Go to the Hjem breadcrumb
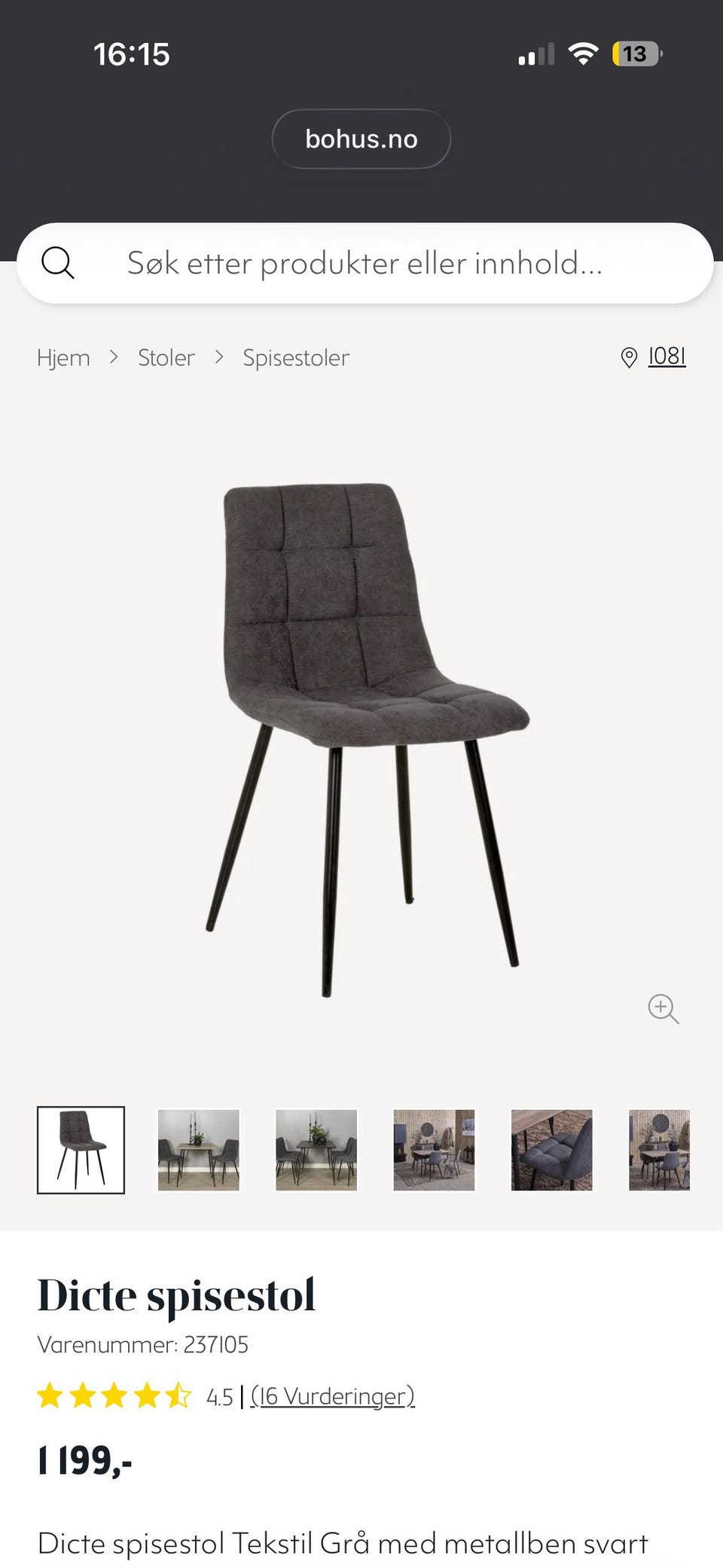The width and height of the screenshot is (723, 1568). (x=63, y=358)
